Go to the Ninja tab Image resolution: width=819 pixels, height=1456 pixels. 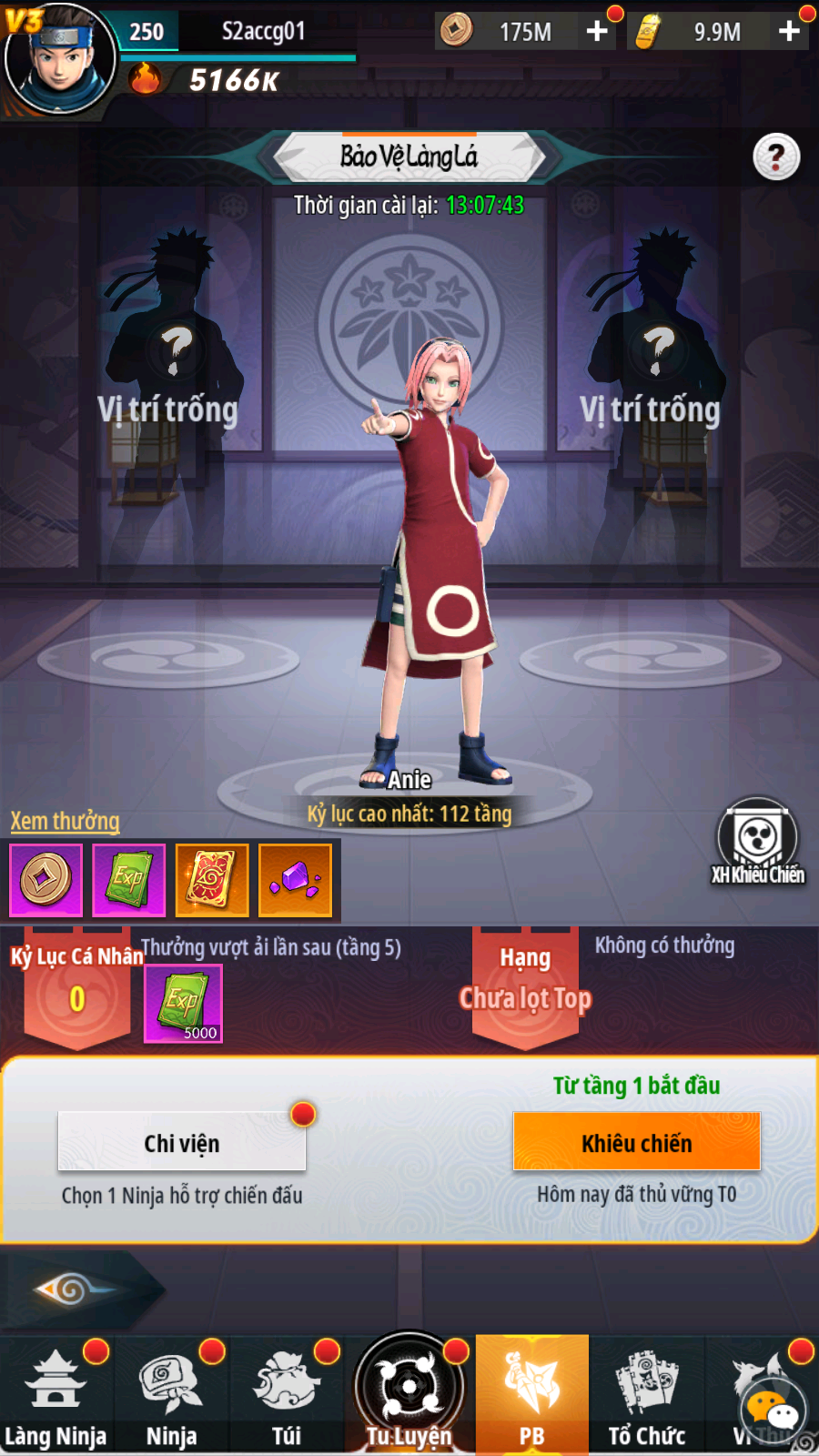171,1397
